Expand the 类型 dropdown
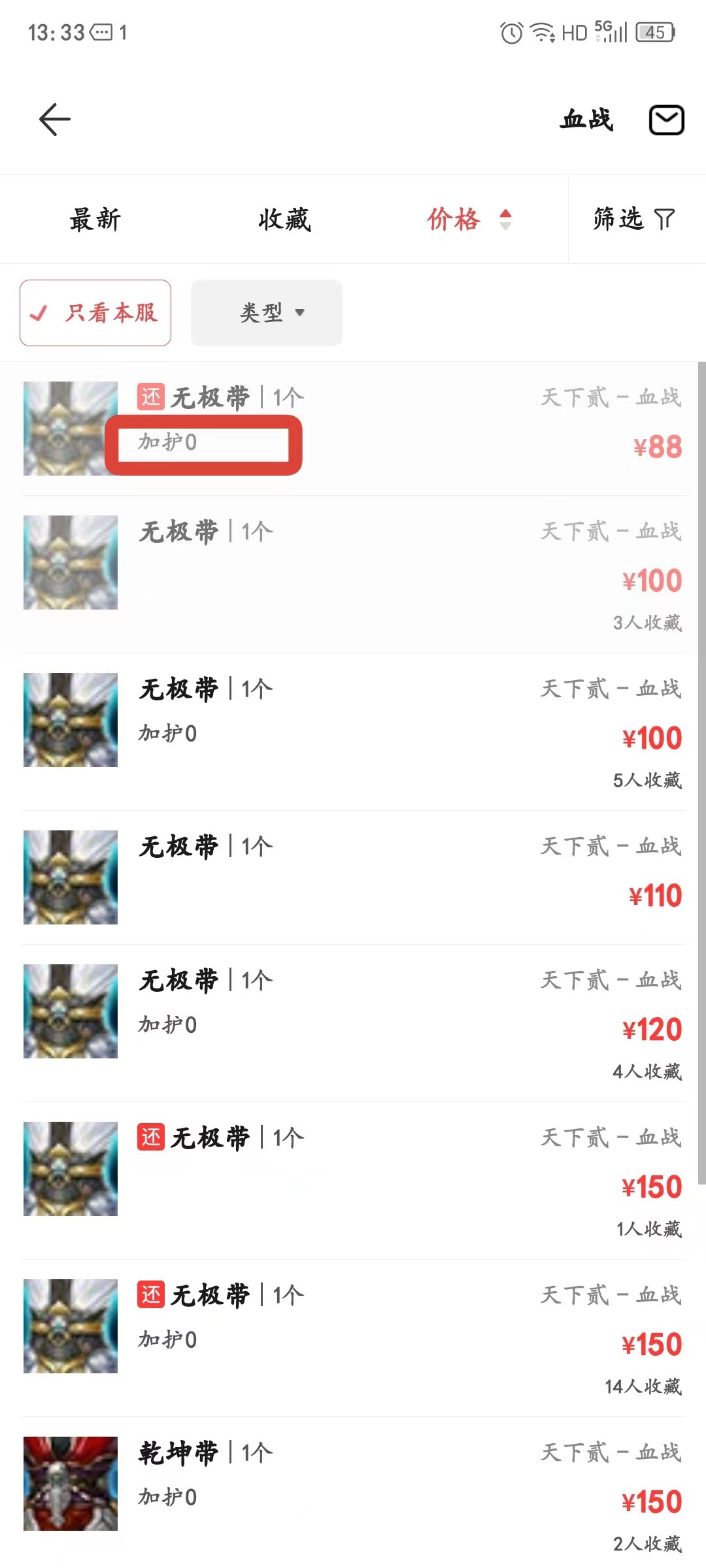 [267, 313]
